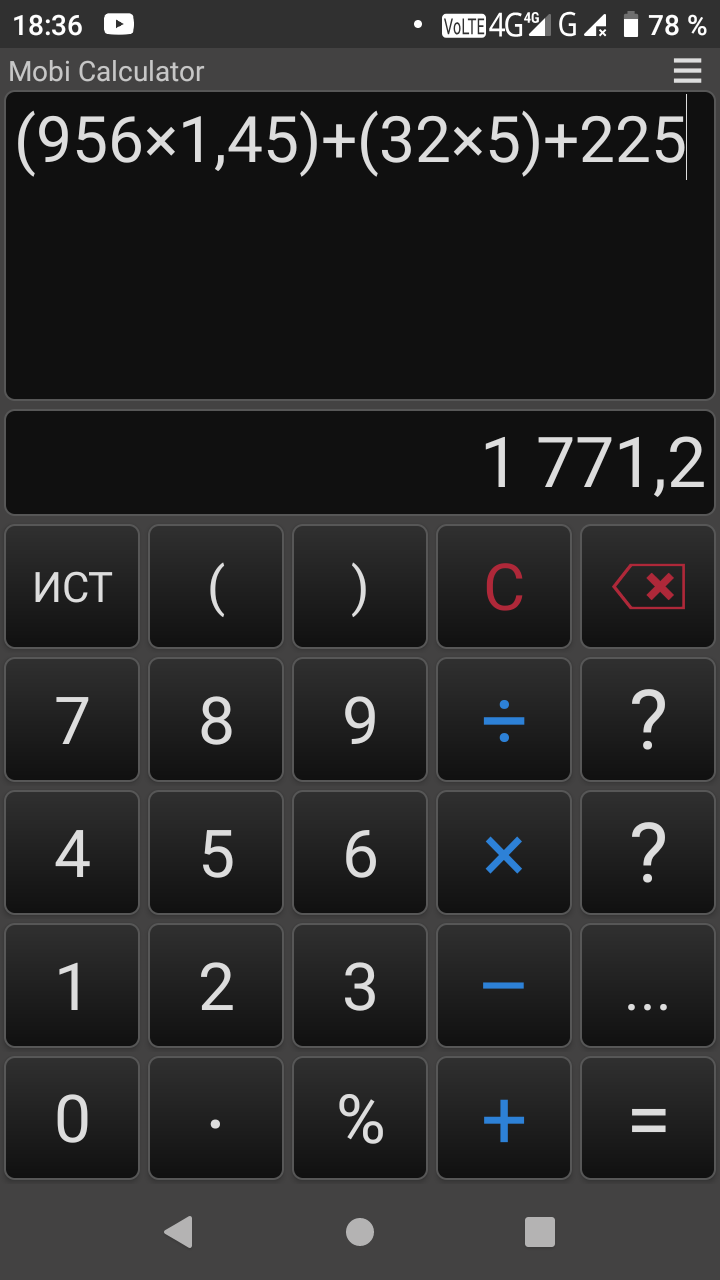Enter digit 0

point(72,1119)
